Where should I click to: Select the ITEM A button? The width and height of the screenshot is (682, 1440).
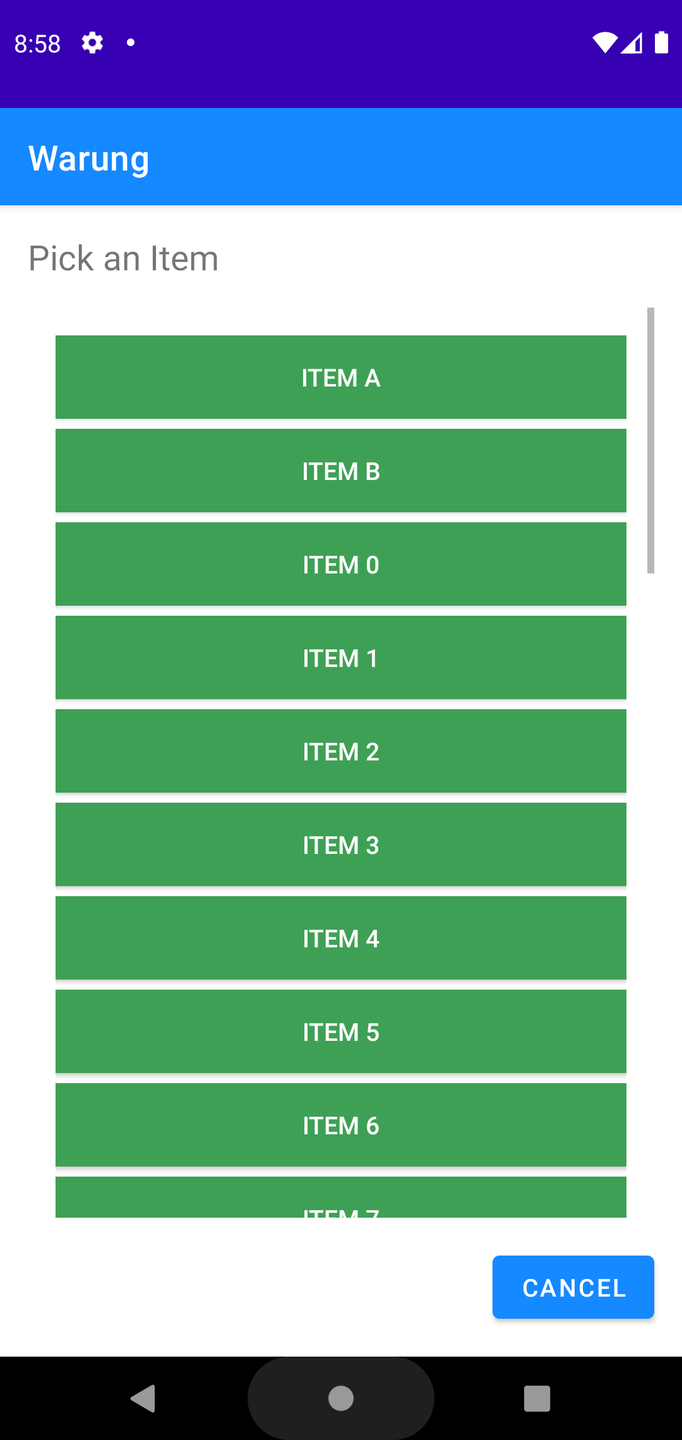tap(340, 377)
